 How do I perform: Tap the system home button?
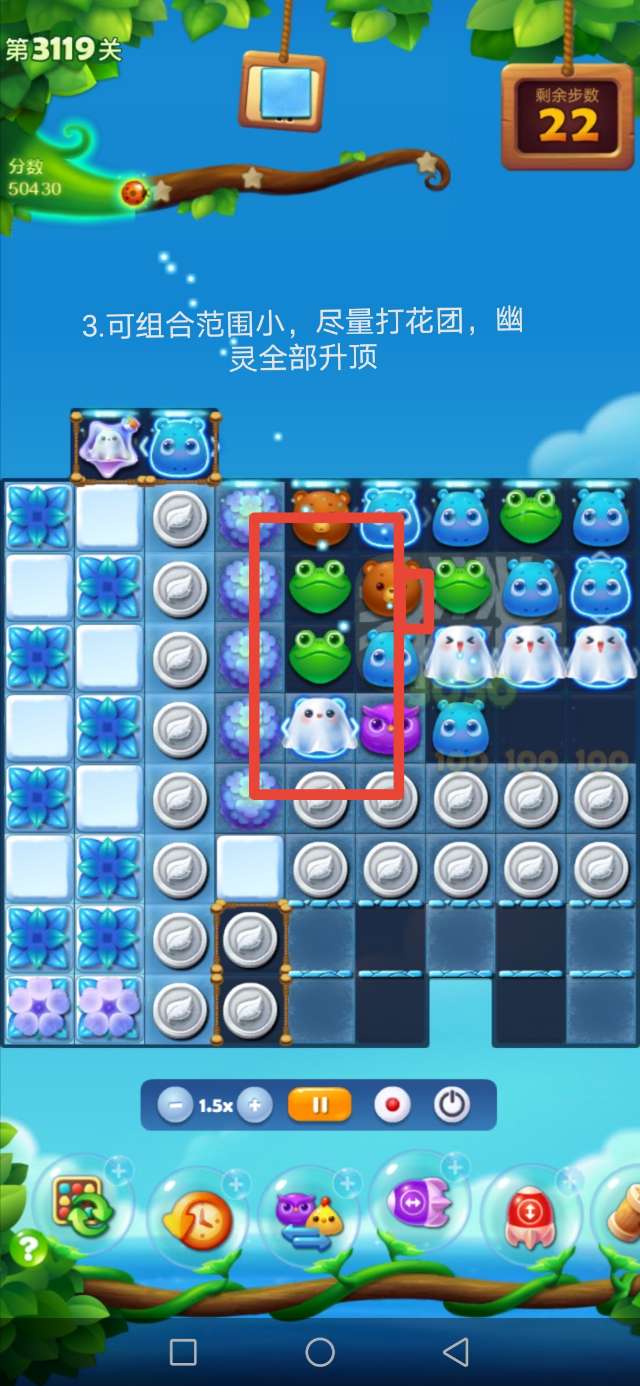(x=320, y=1352)
